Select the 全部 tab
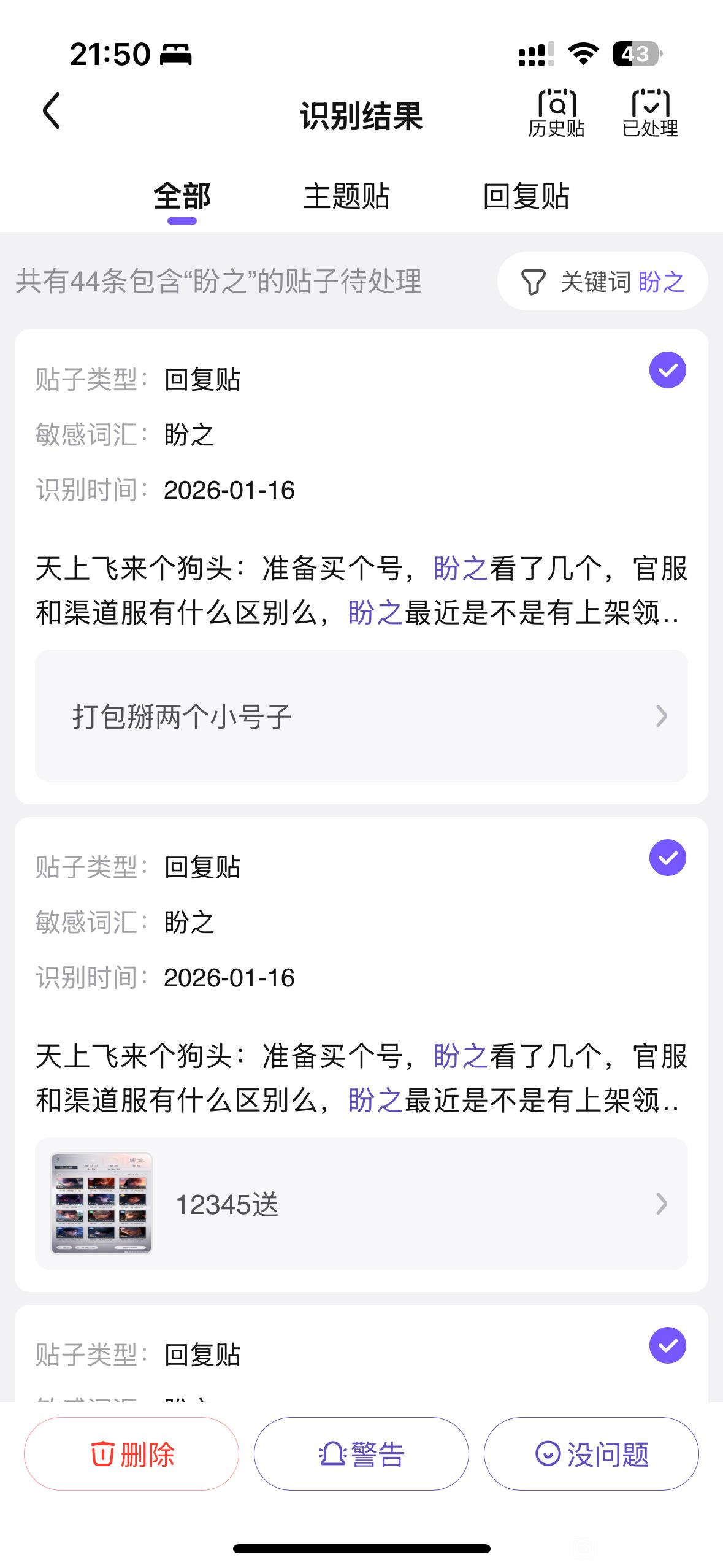 point(182,197)
